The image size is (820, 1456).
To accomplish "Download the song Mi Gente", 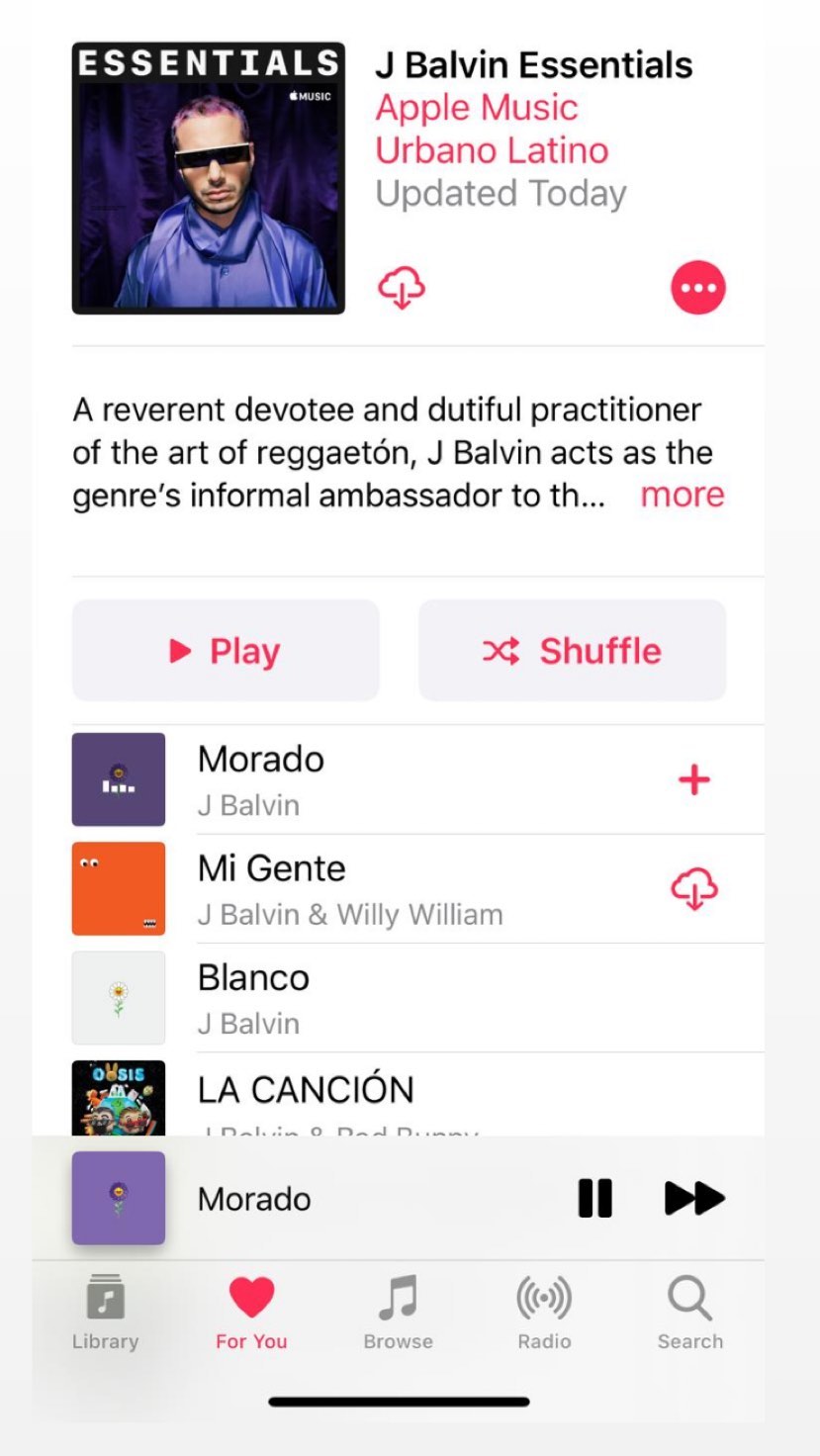I will (x=694, y=888).
